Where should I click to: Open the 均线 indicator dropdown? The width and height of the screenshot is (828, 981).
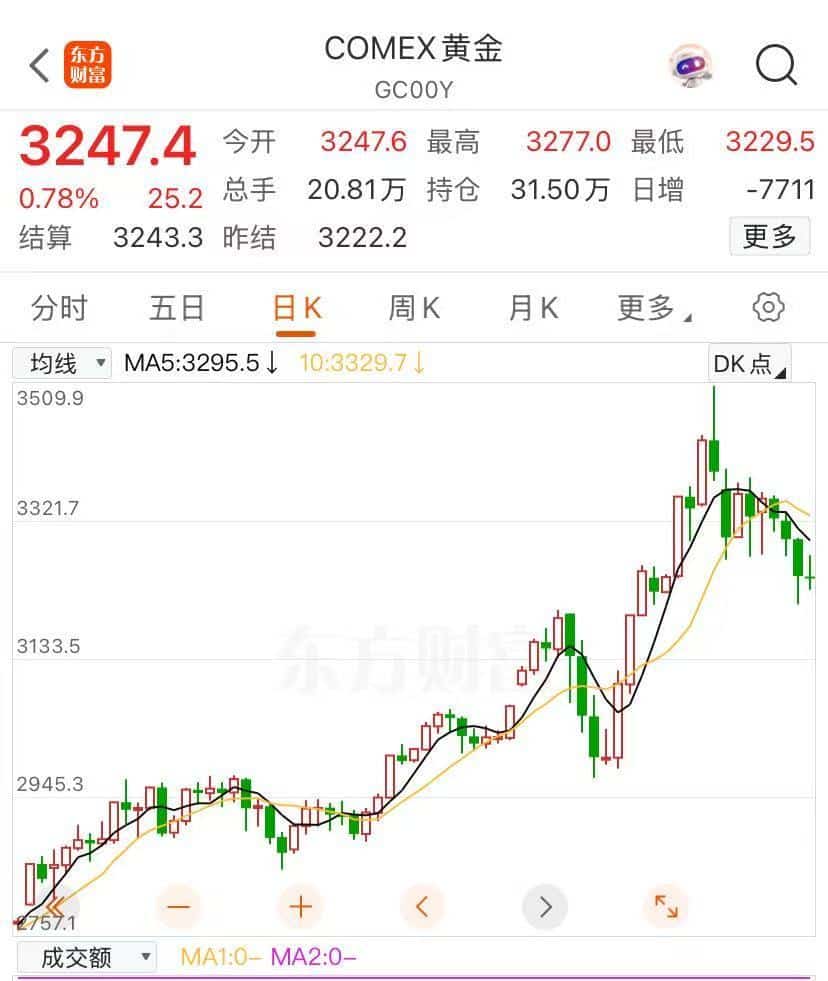[60, 363]
